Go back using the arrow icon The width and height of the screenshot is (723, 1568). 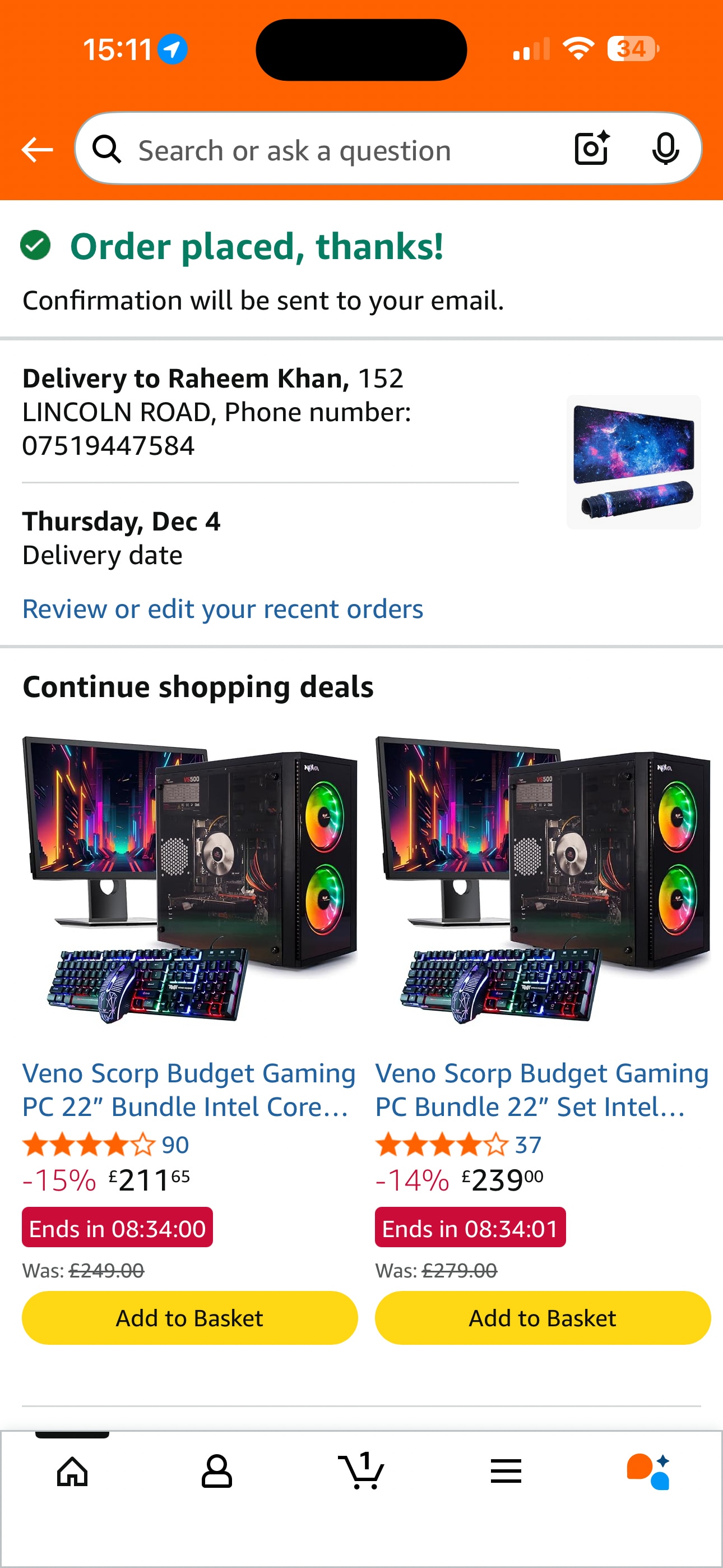[x=37, y=150]
